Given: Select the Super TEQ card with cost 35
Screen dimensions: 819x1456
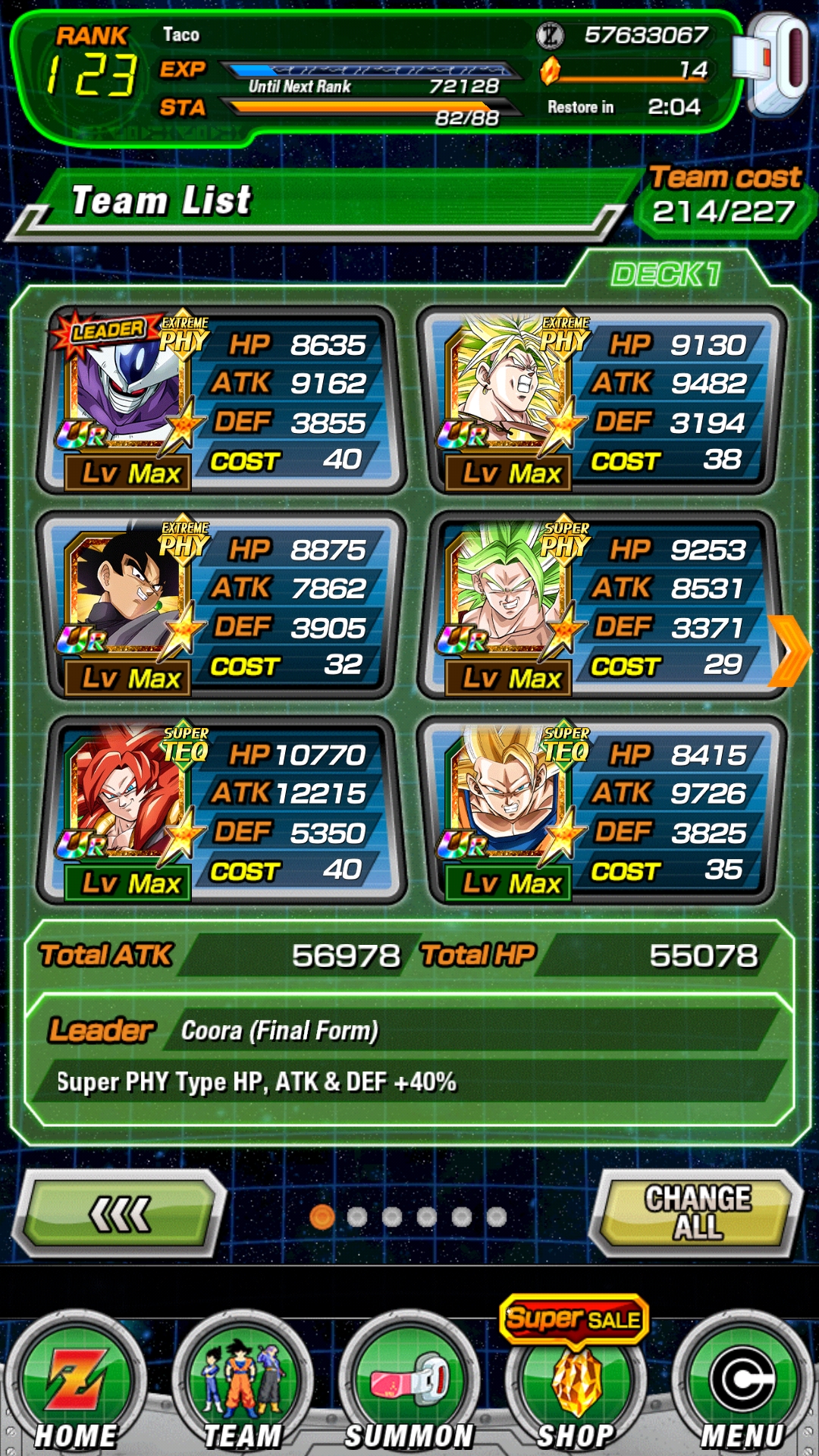Looking at the screenshot, I should coord(601,810).
